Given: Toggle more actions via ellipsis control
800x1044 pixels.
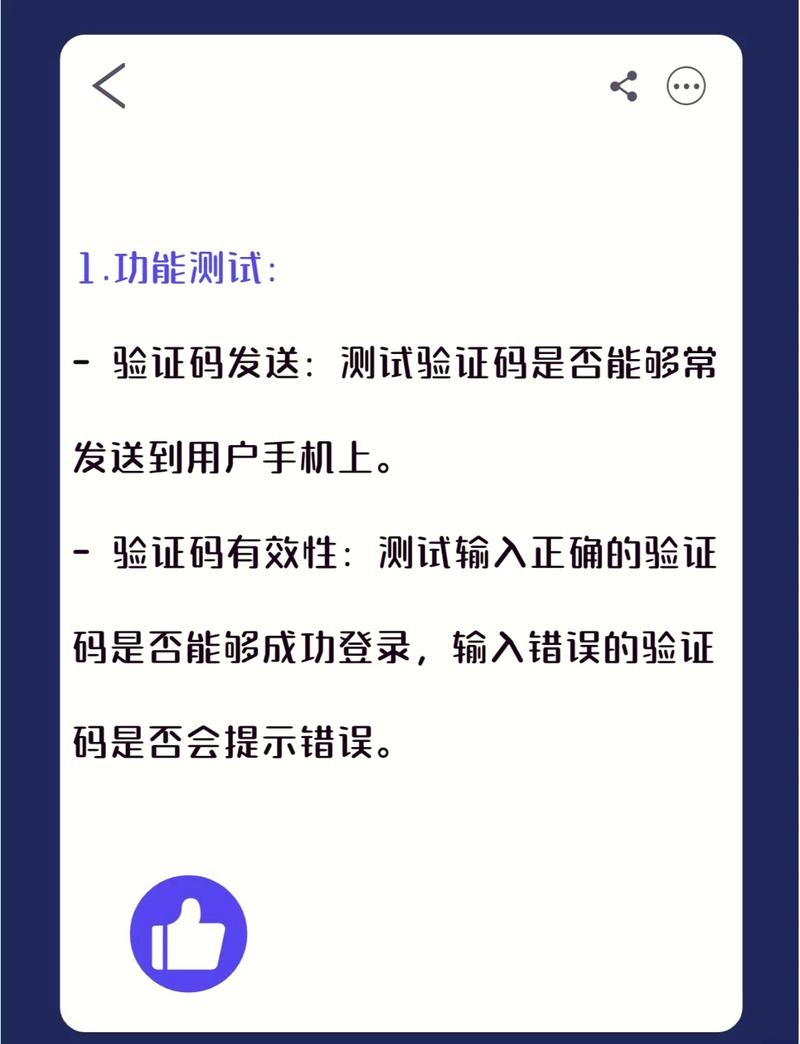Looking at the screenshot, I should [x=686, y=88].
